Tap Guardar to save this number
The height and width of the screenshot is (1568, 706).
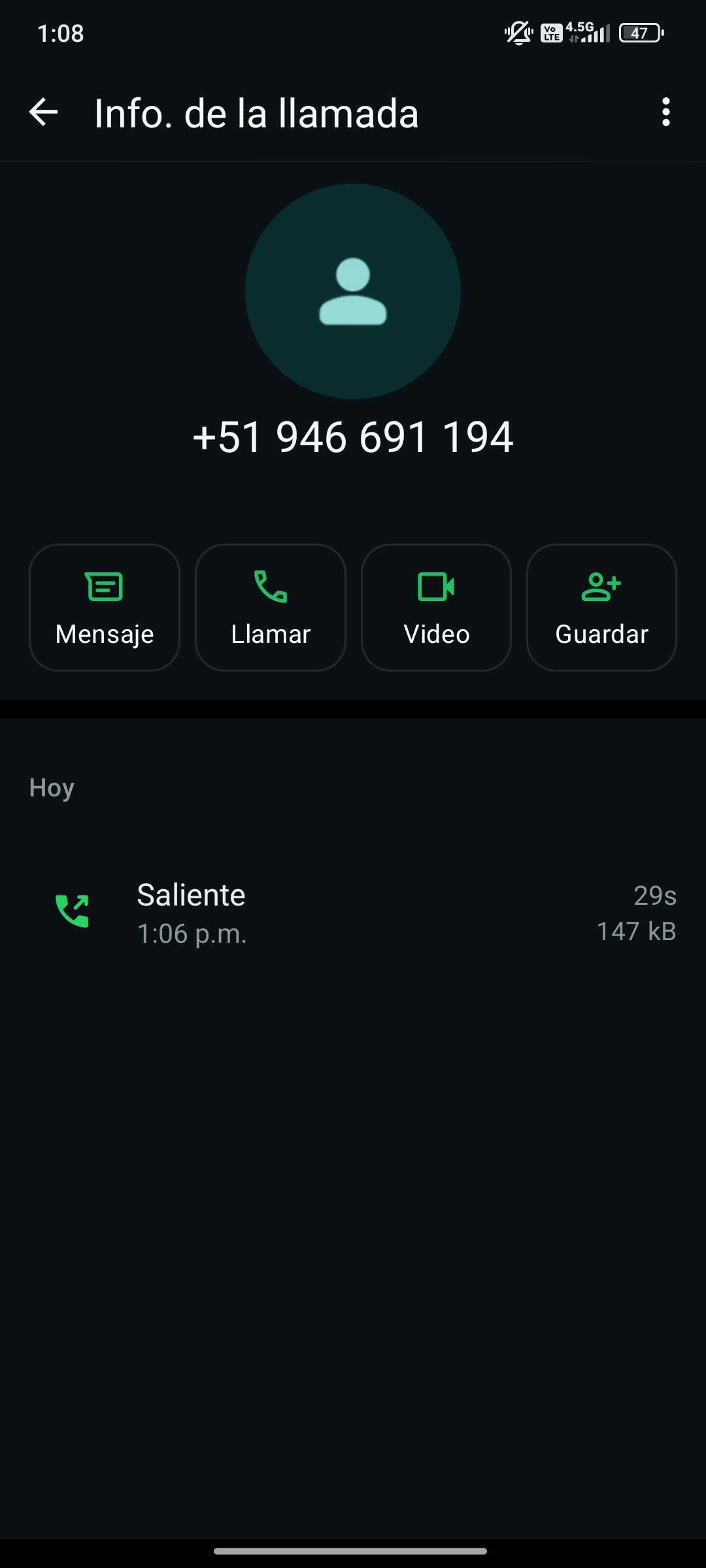point(601,607)
